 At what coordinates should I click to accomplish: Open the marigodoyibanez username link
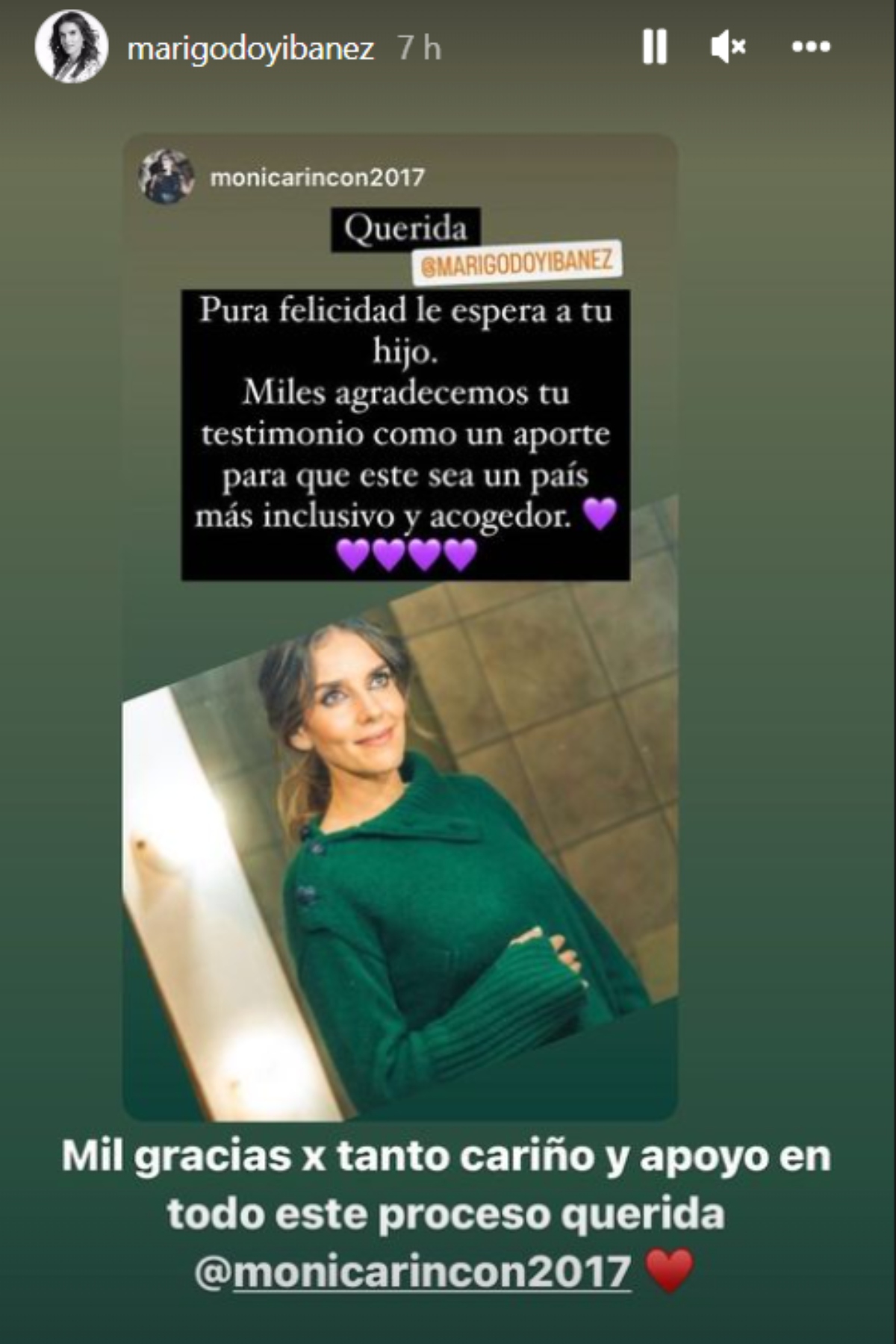coord(251,49)
